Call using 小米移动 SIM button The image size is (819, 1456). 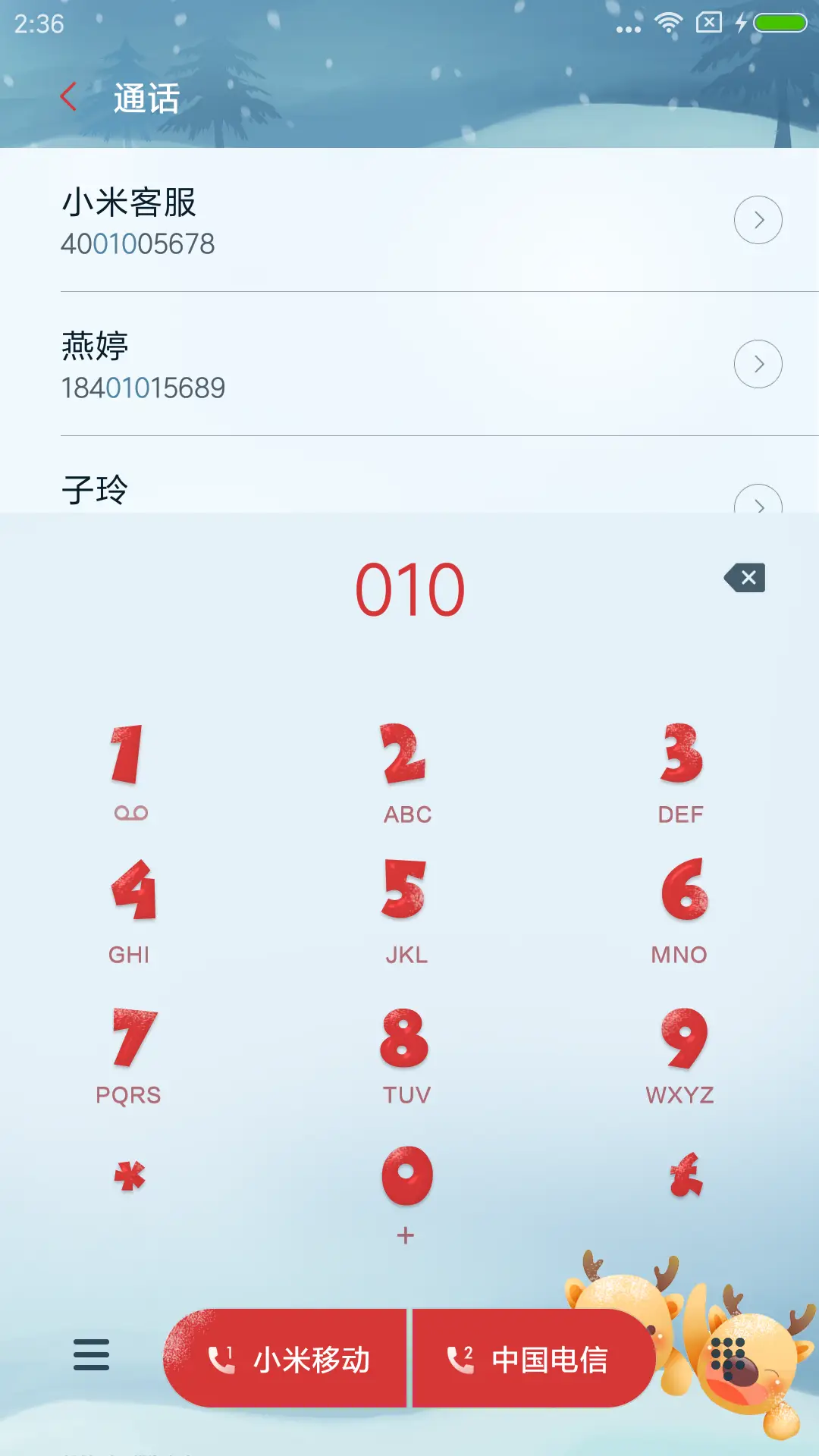tap(288, 1357)
